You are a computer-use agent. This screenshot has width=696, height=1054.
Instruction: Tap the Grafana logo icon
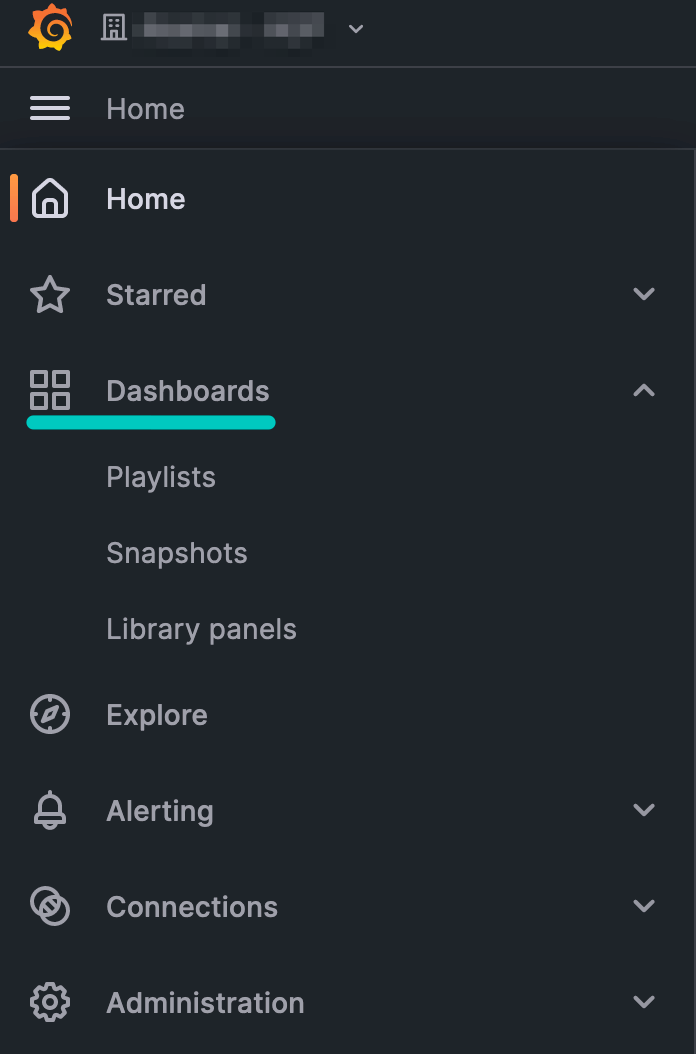click(x=50, y=28)
